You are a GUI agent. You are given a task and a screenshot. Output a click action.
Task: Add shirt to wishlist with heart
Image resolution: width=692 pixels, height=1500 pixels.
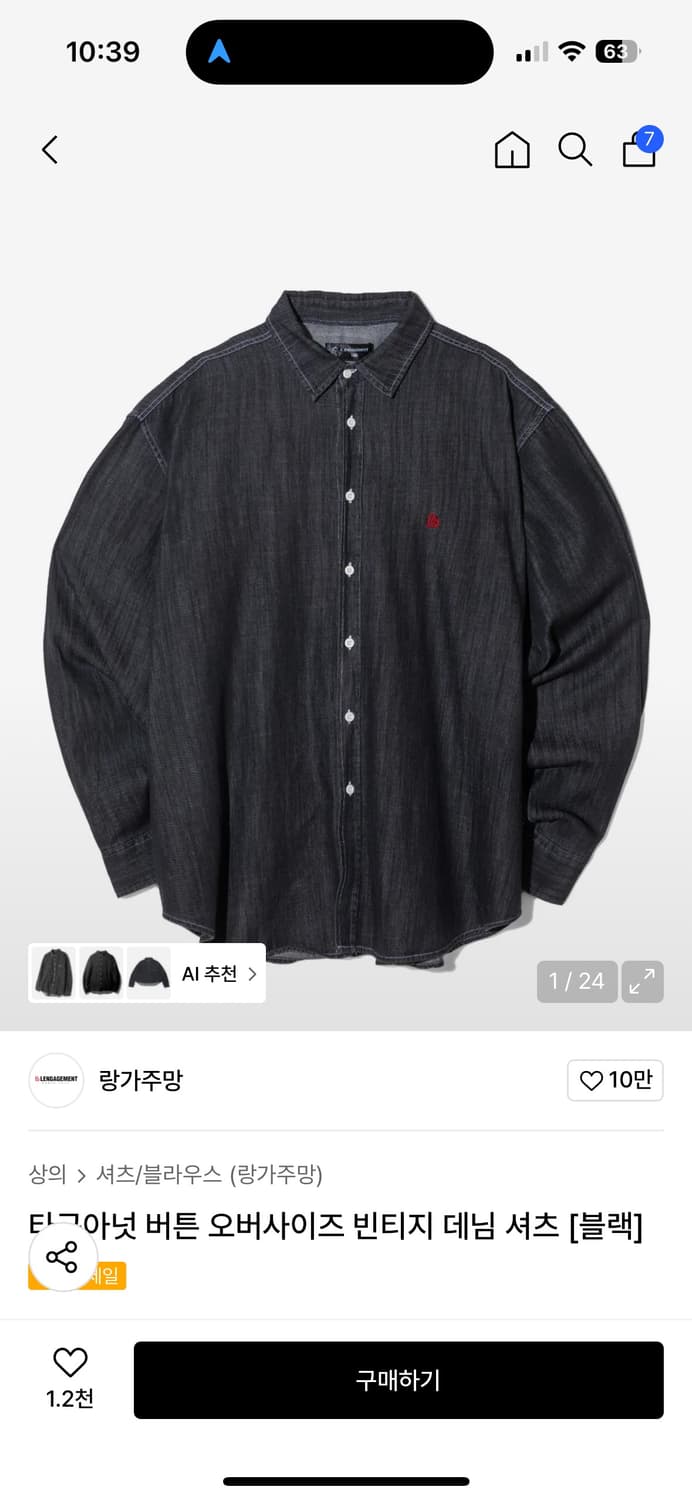pyautogui.click(x=70, y=1362)
